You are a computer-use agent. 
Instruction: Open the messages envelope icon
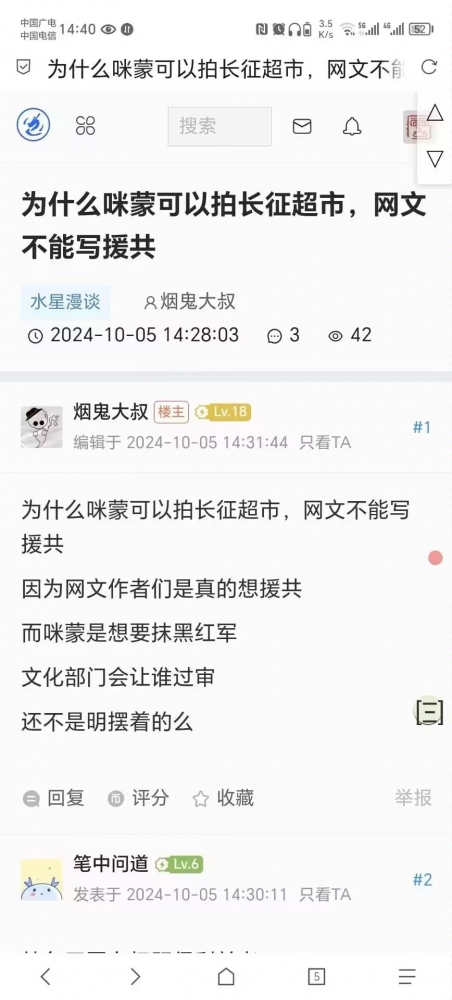pos(302,126)
